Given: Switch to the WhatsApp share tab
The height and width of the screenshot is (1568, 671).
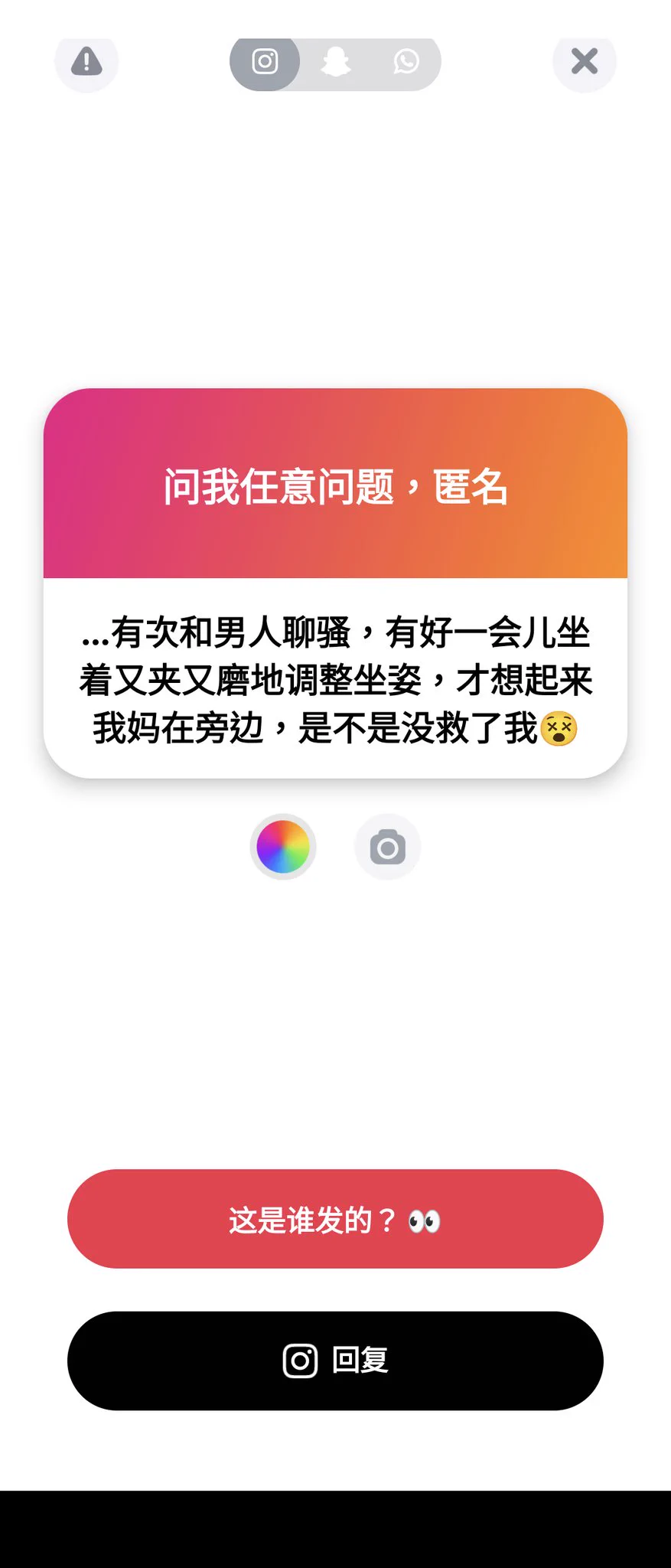Looking at the screenshot, I should coord(406,61).
